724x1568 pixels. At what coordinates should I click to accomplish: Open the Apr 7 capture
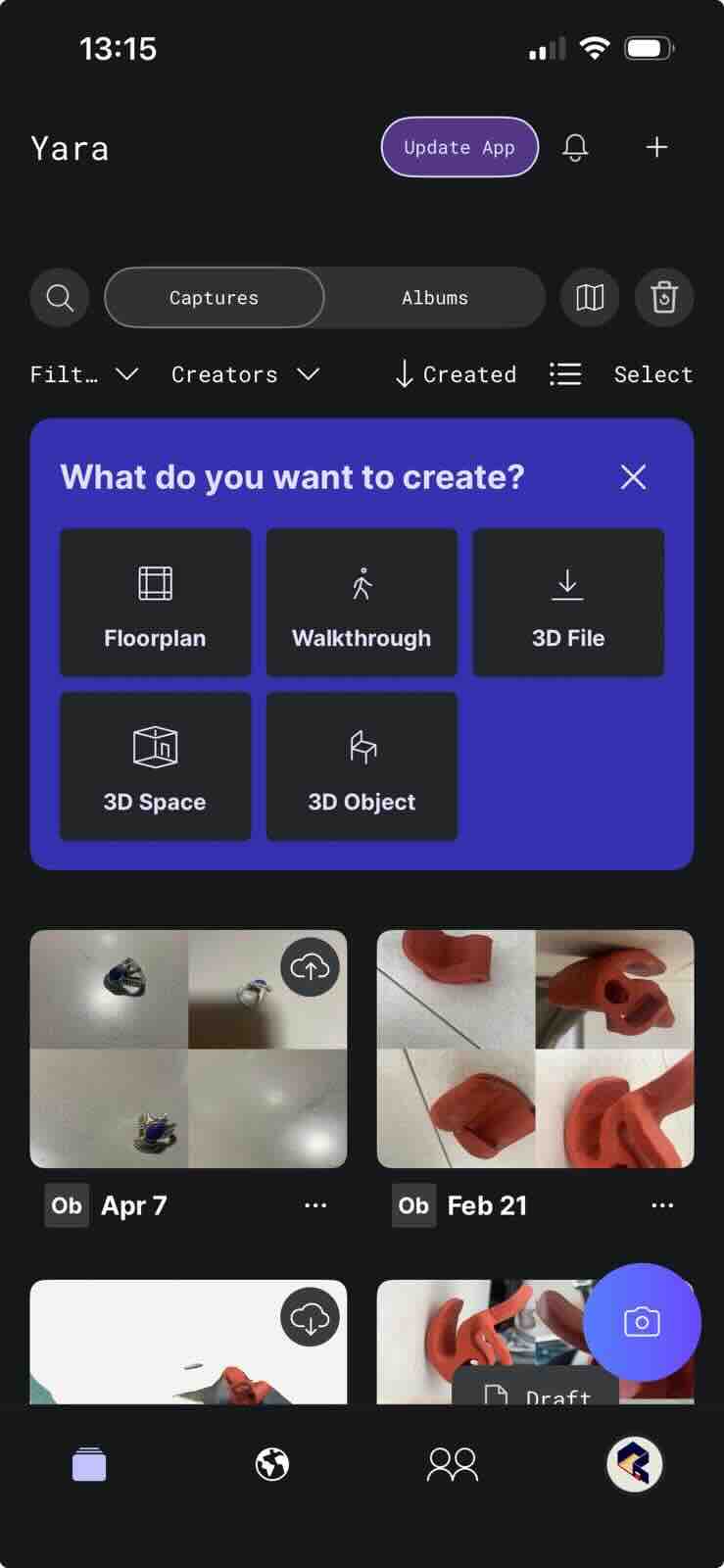(188, 1049)
